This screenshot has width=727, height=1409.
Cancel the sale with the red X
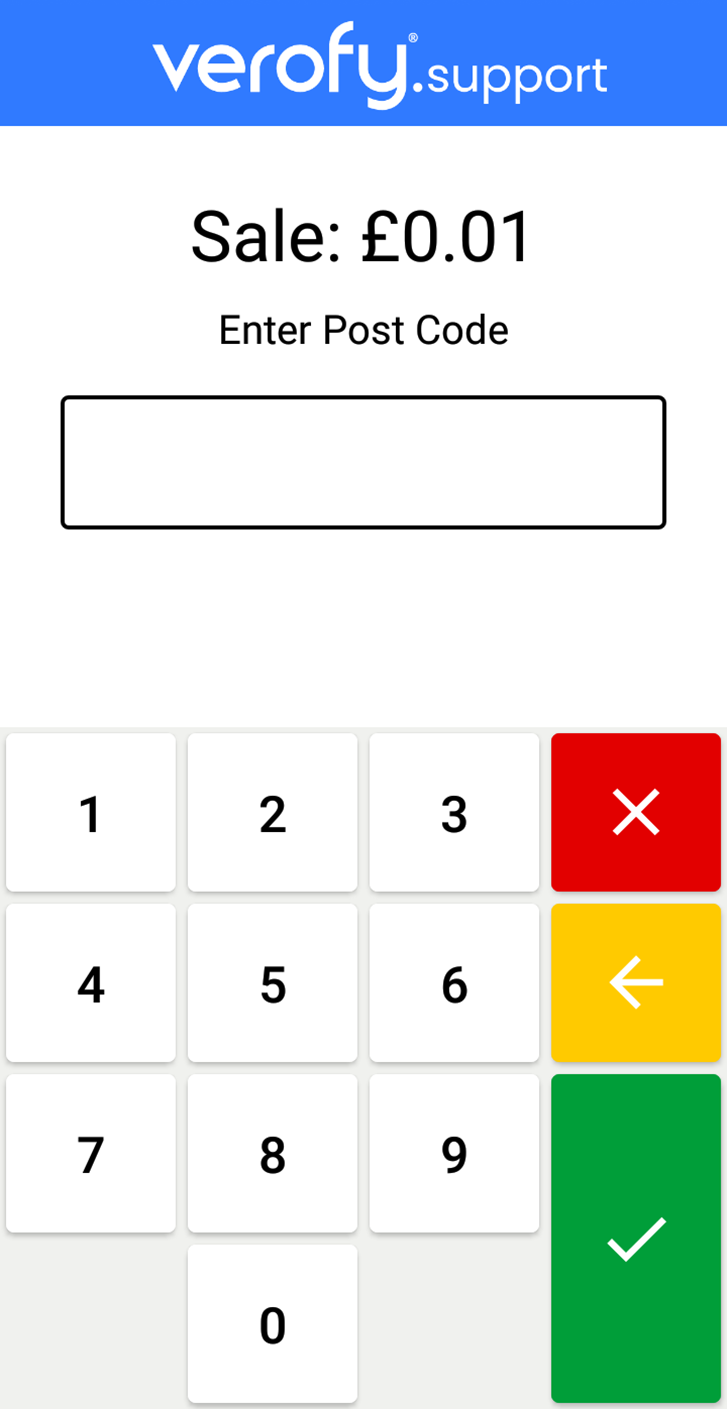636,812
